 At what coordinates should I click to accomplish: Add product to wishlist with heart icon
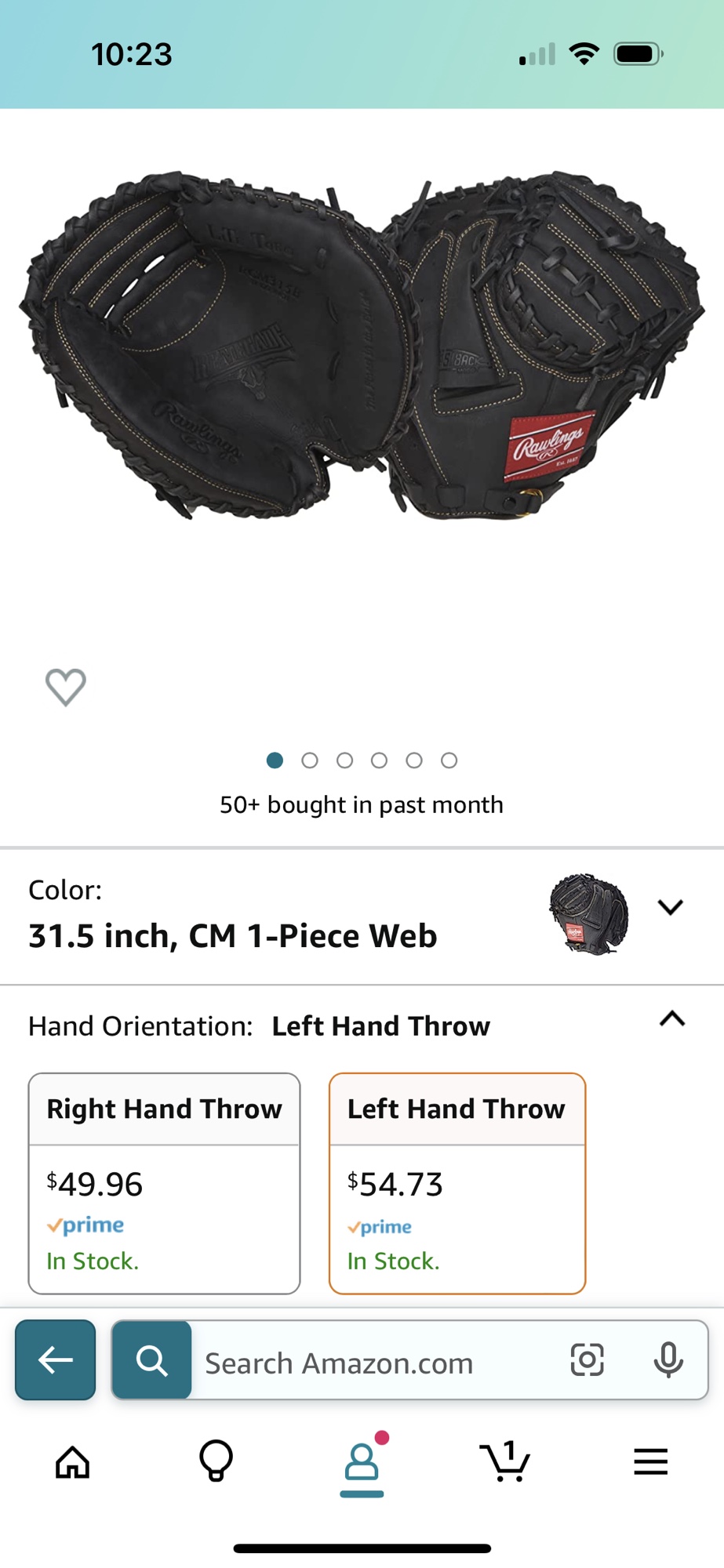coord(66,687)
